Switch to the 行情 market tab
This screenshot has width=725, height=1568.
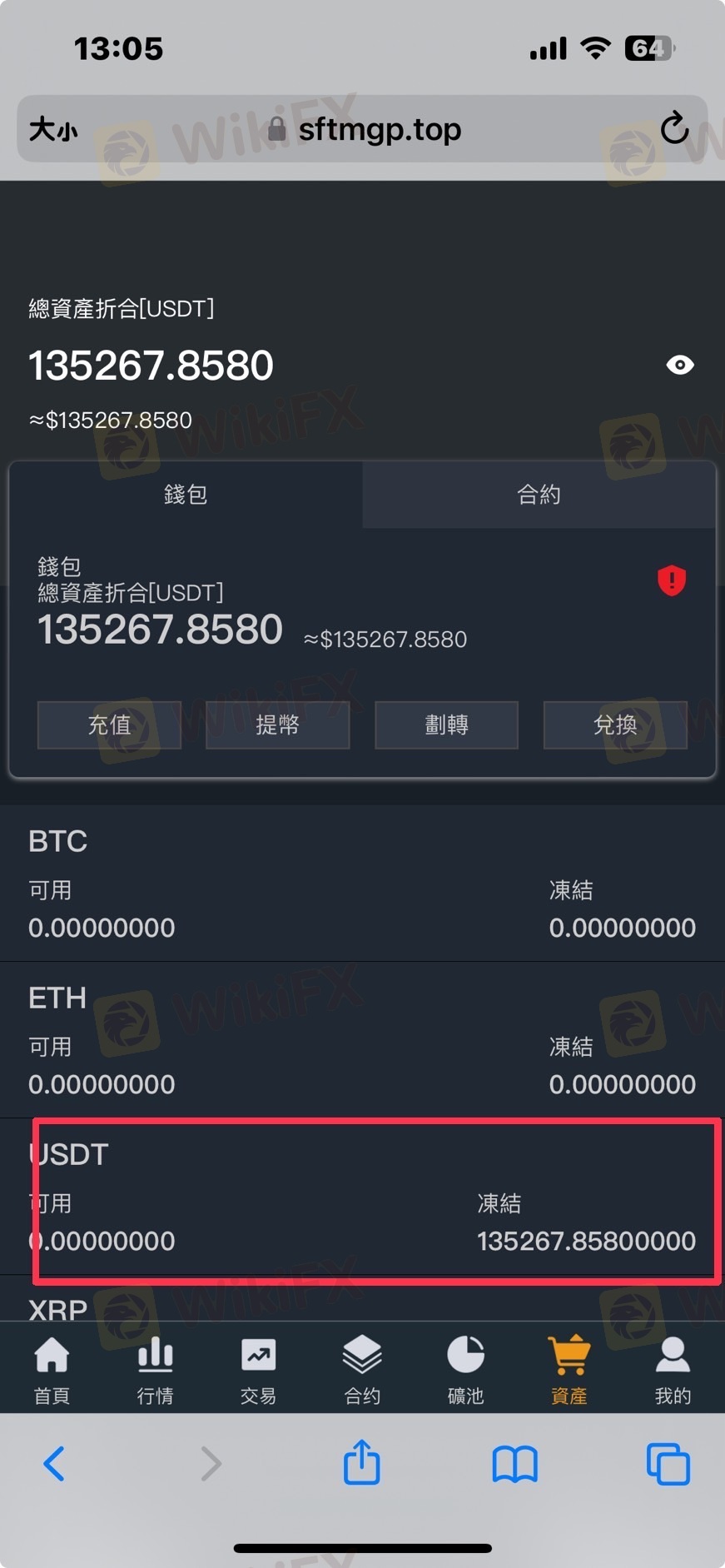click(x=156, y=1371)
